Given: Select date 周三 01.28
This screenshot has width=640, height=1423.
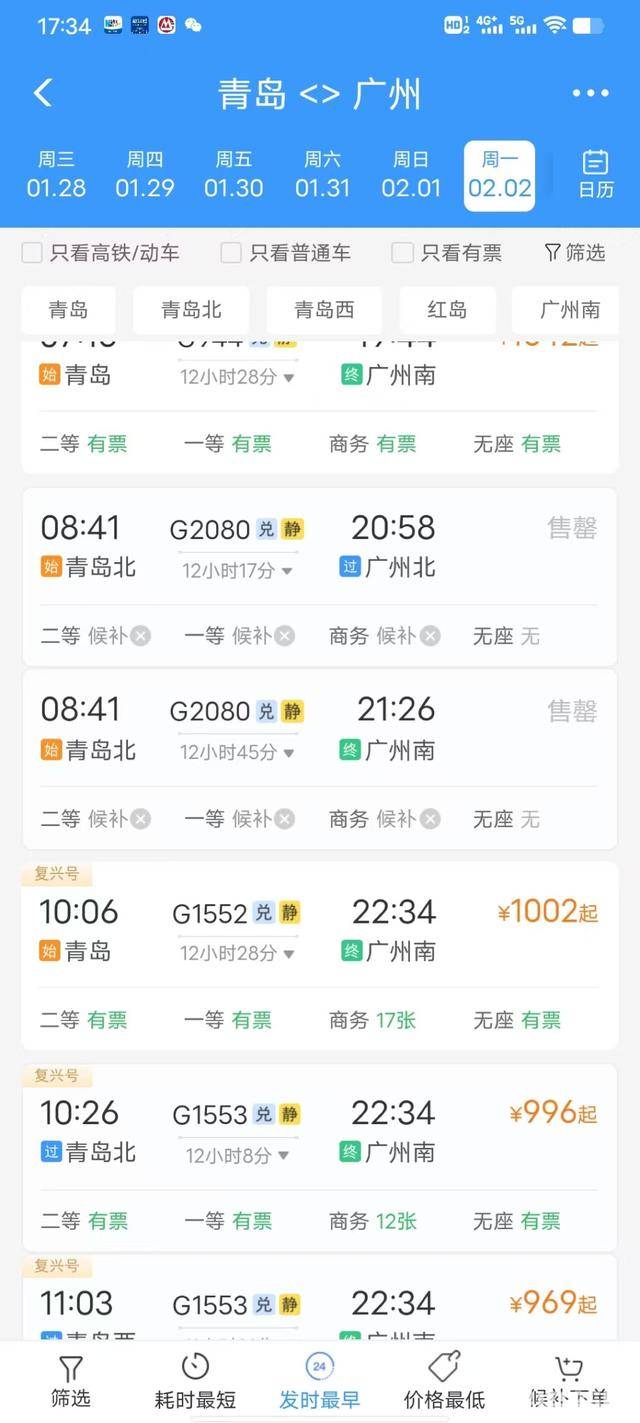Looking at the screenshot, I should pos(56,175).
